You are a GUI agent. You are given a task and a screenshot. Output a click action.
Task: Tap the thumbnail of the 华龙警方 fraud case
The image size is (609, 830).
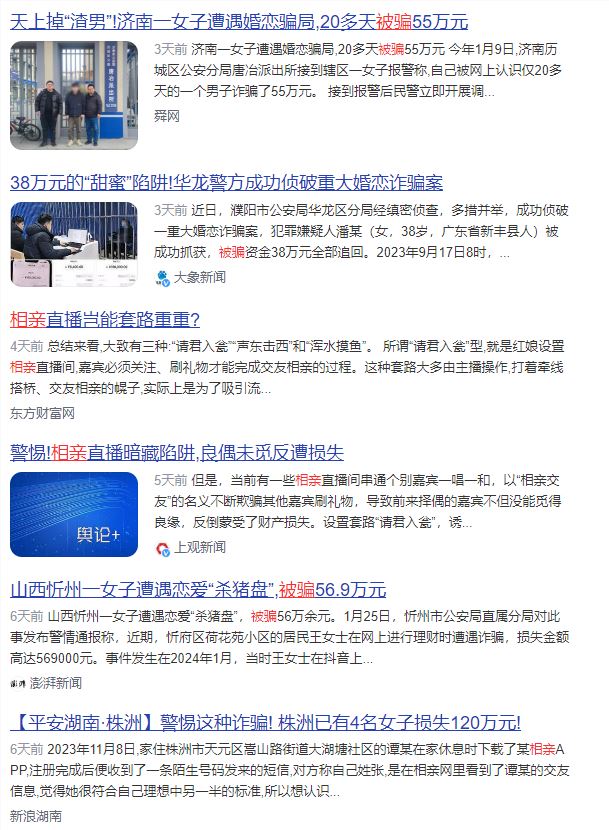click(74, 245)
